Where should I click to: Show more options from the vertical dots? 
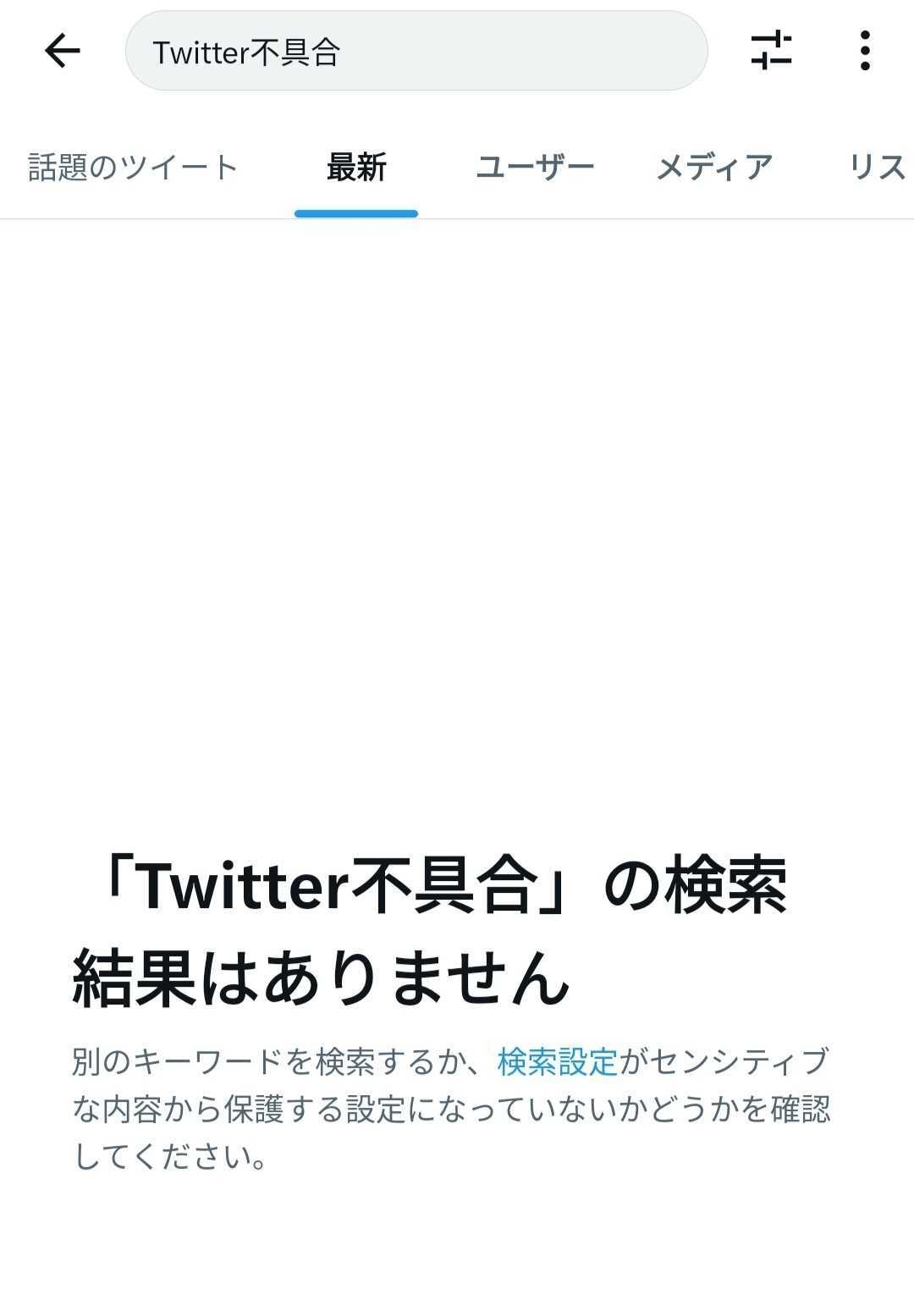[864, 51]
